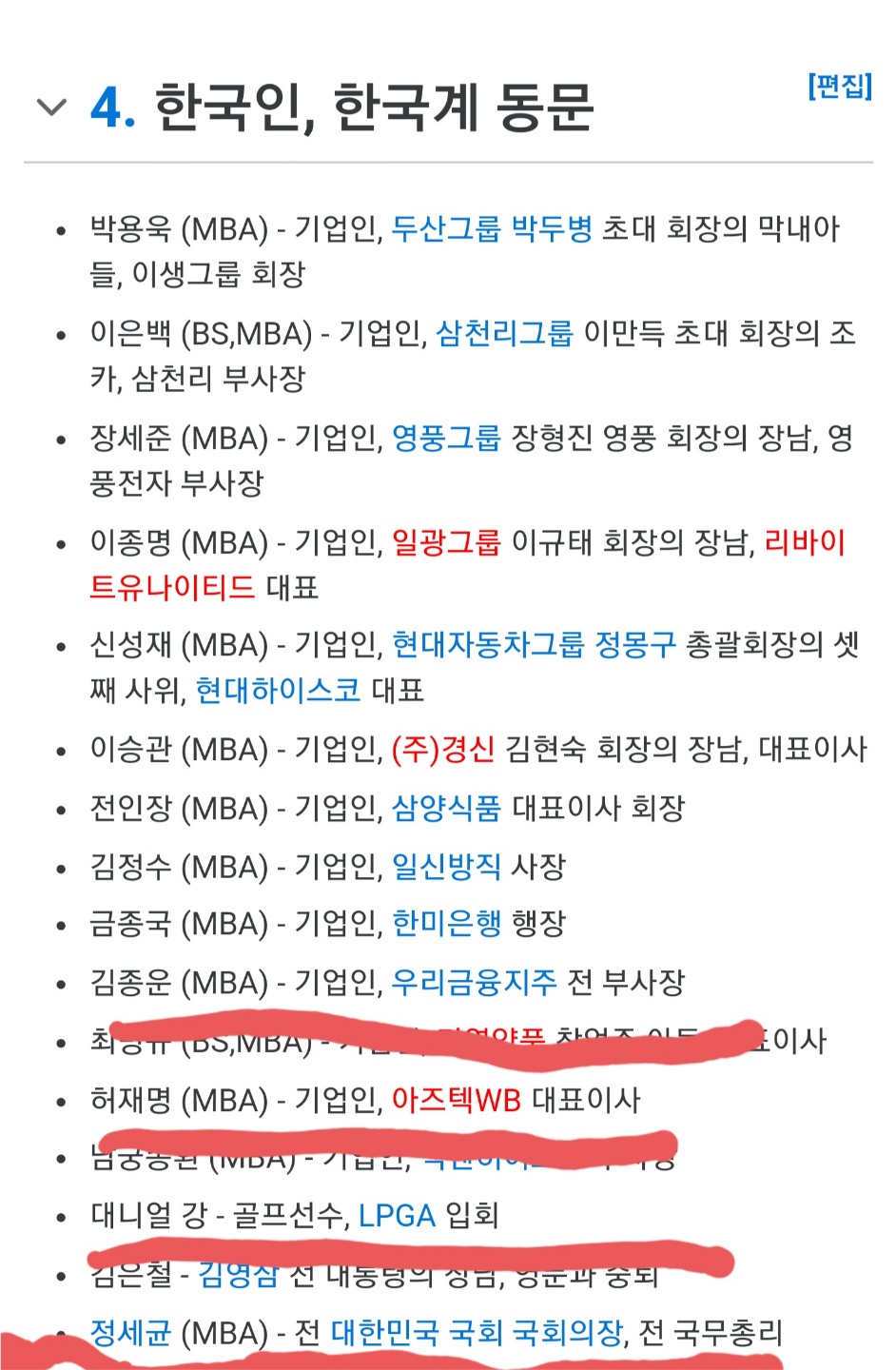Open the 국회의장 link

568,1333
